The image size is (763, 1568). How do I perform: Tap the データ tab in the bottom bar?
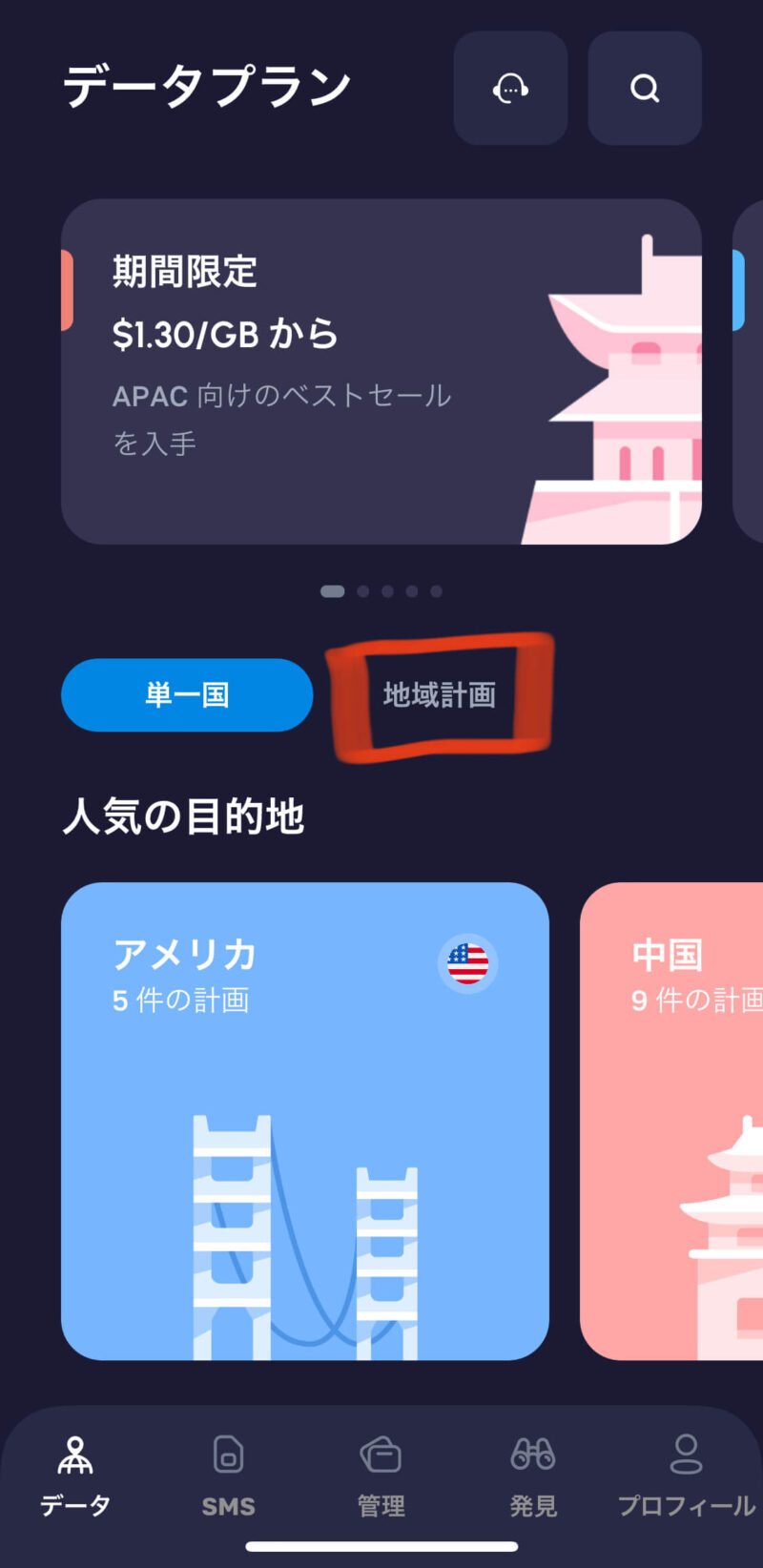pos(75,1476)
